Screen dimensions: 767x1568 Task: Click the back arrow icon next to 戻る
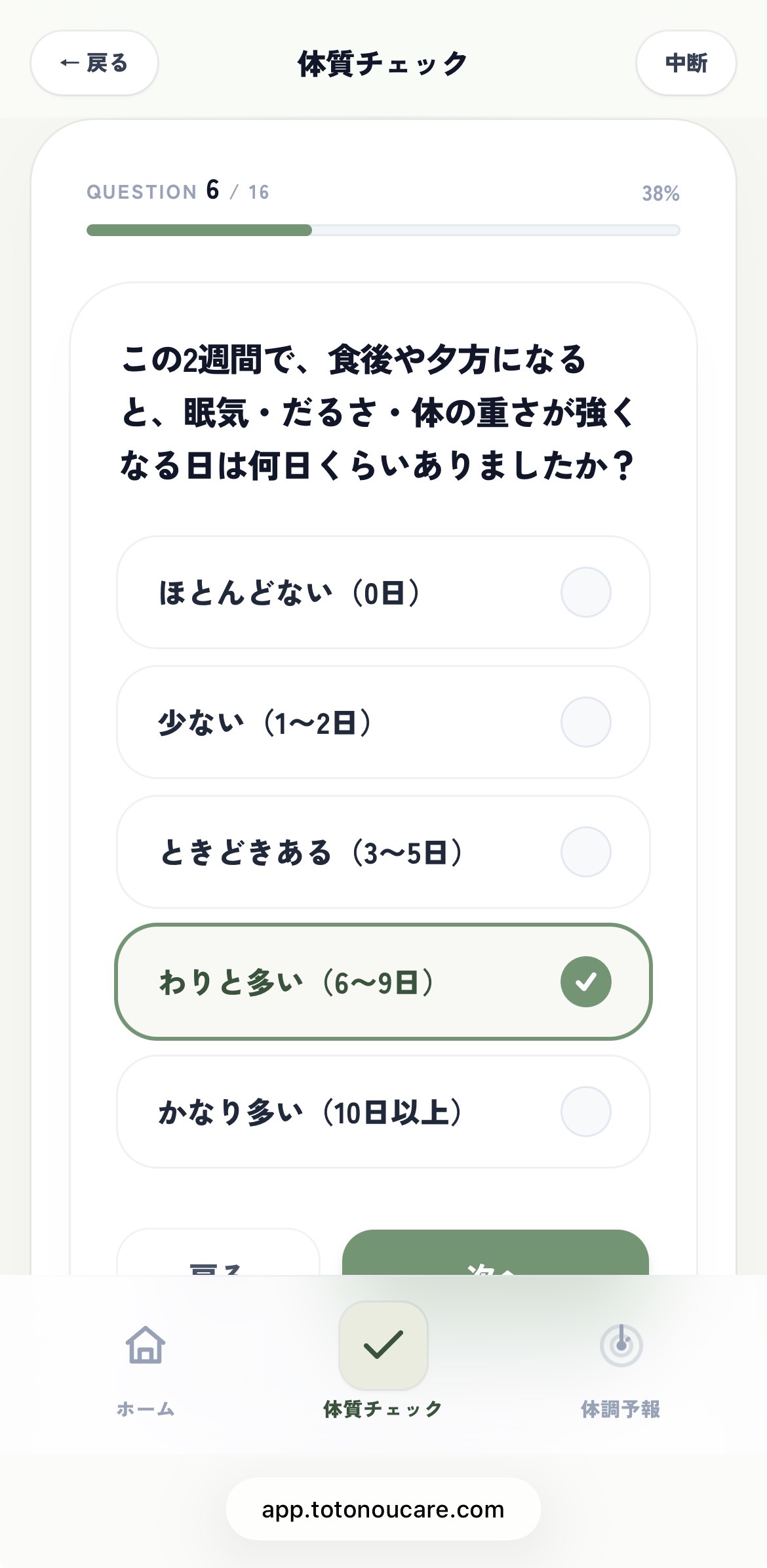[x=69, y=63]
